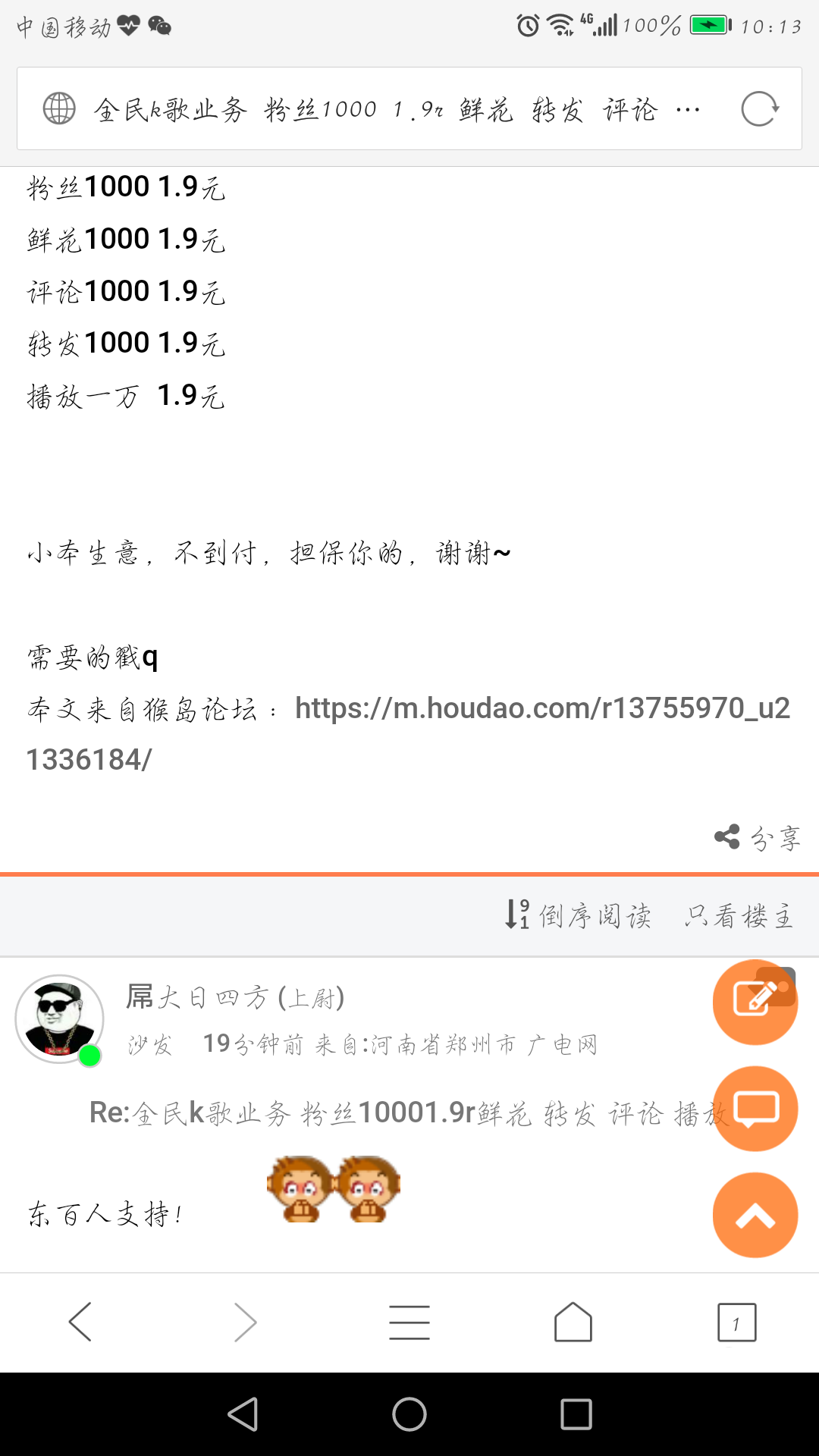This screenshot has height=1456, width=819.
Task: Tap the system recent apps square
Action: [576, 1414]
